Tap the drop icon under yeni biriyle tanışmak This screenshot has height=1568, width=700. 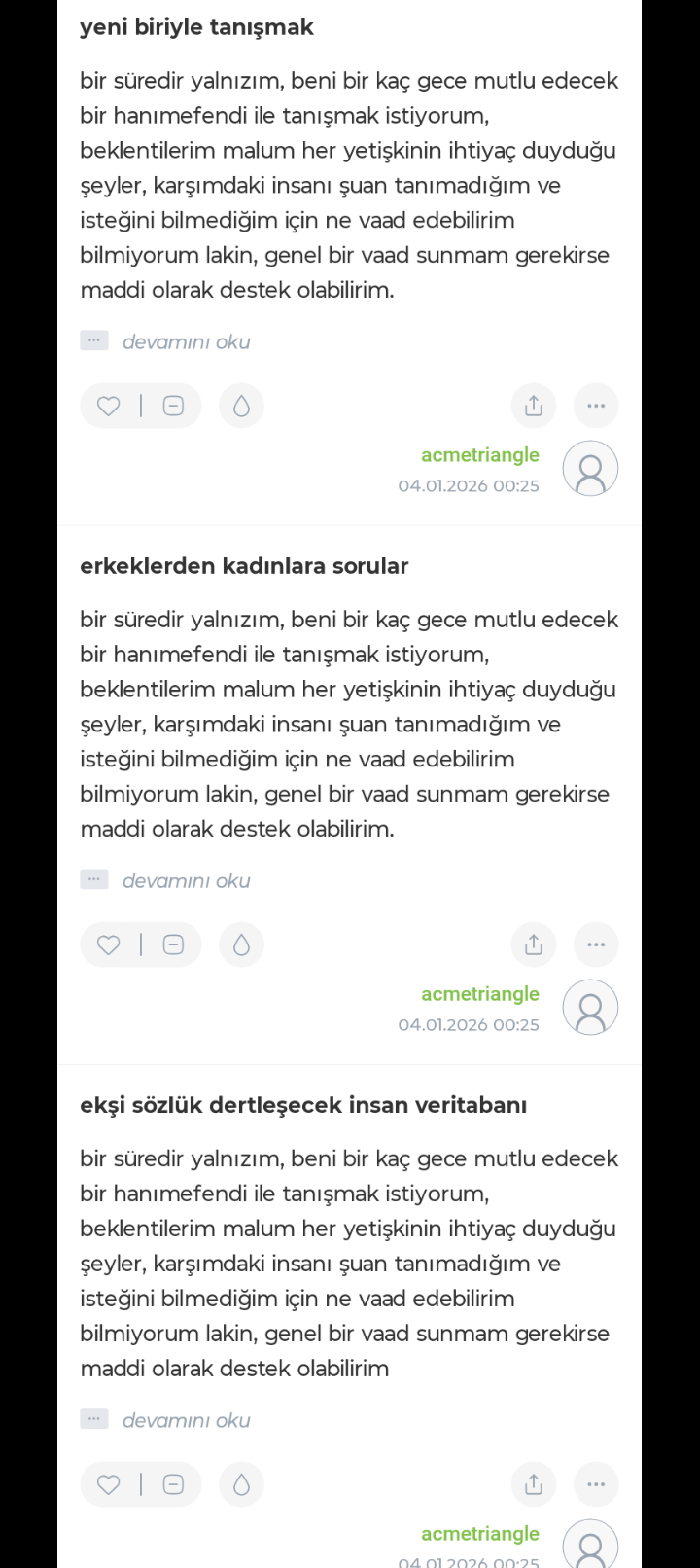coord(242,406)
